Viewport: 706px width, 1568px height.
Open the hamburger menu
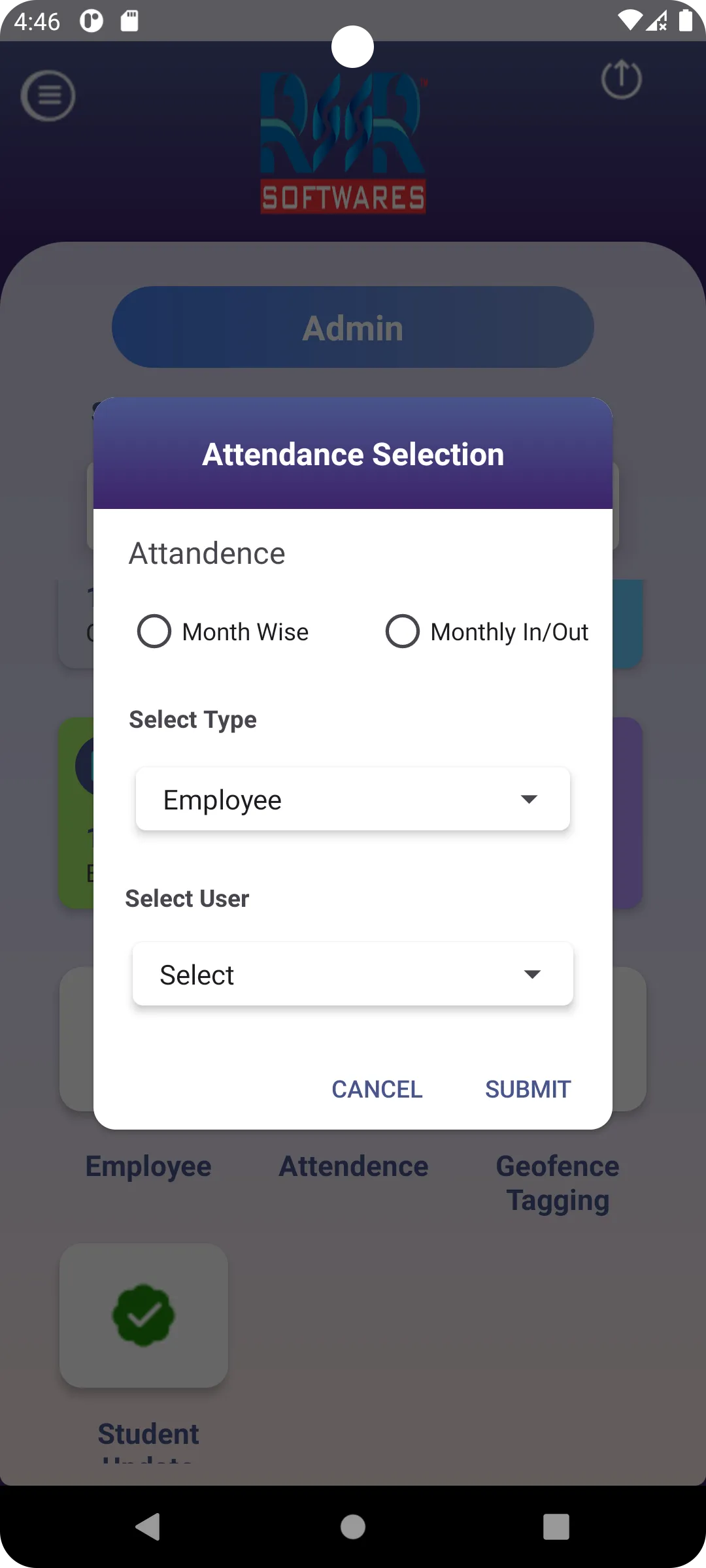(48, 95)
